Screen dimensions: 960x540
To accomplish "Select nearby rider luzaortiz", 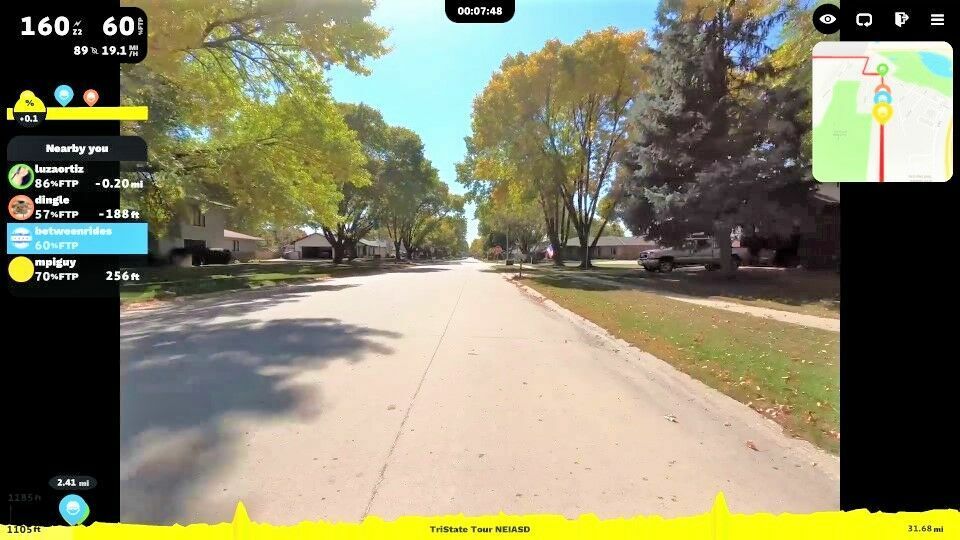I will tap(77, 176).
